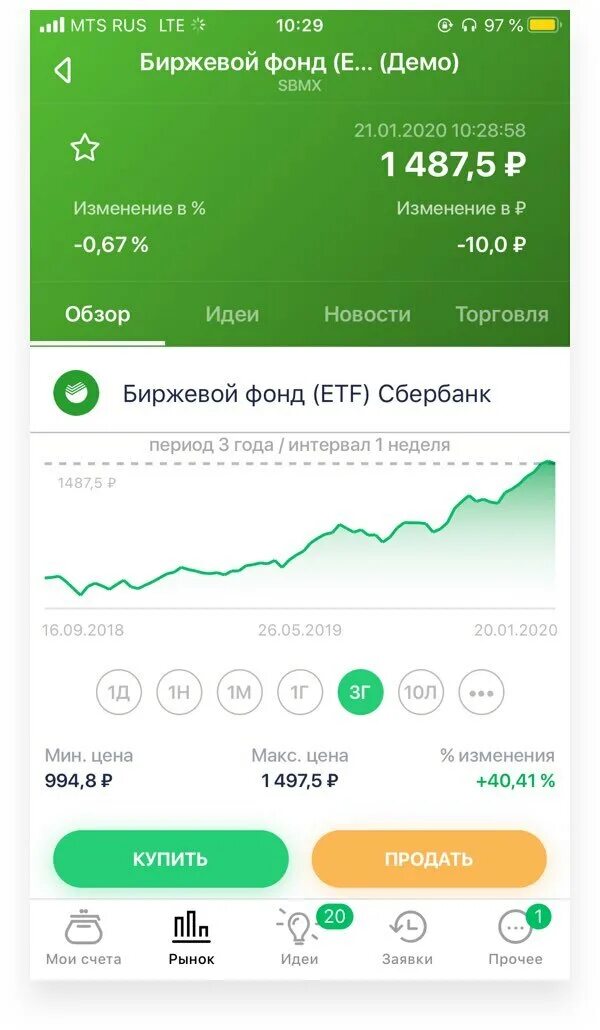Show the 10Л chart period

(x=421, y=692)
